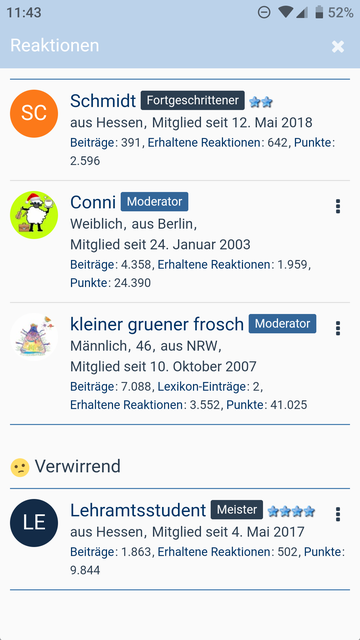The image size is (360, 640).
Task: Open Conni's profile name link
Action: (93, 202)
